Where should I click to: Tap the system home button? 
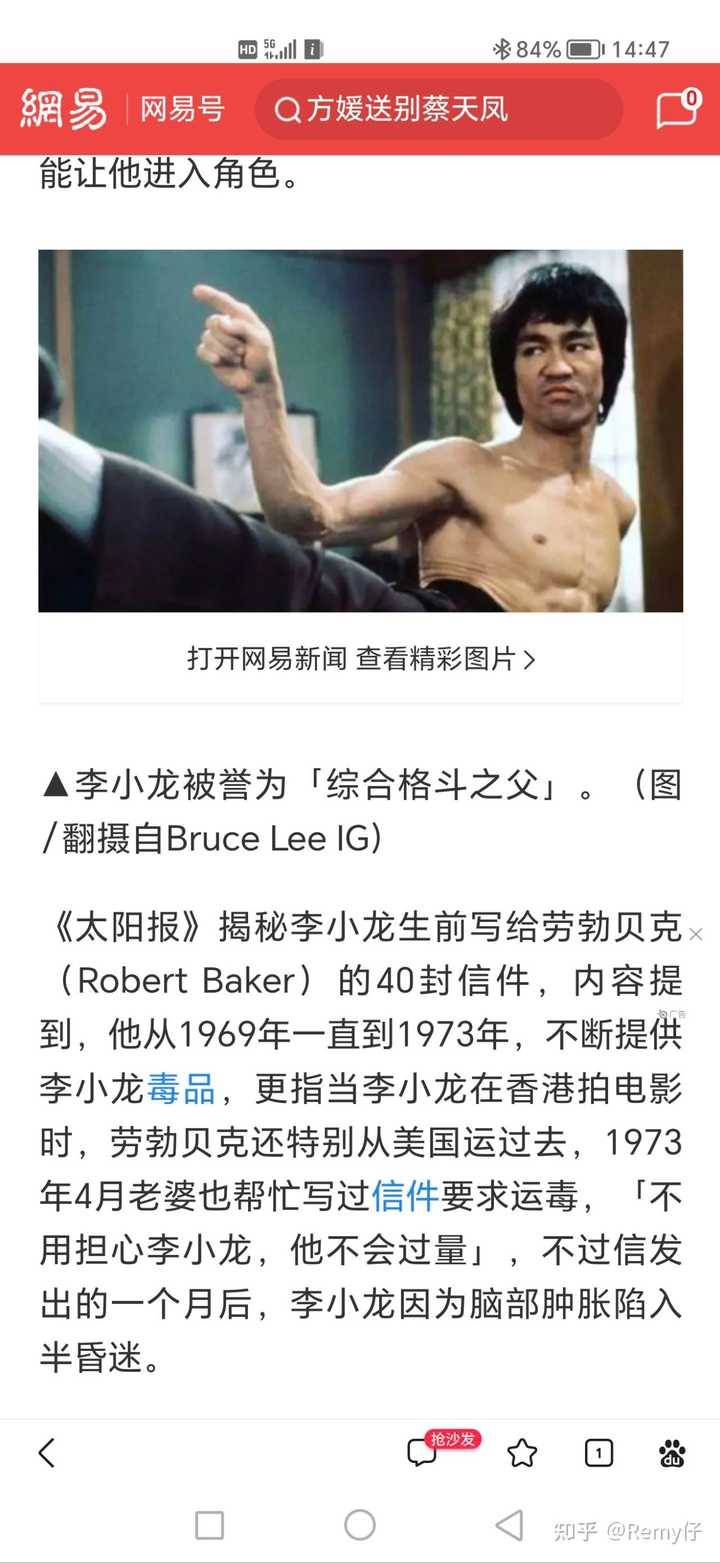coord(360,1525)
